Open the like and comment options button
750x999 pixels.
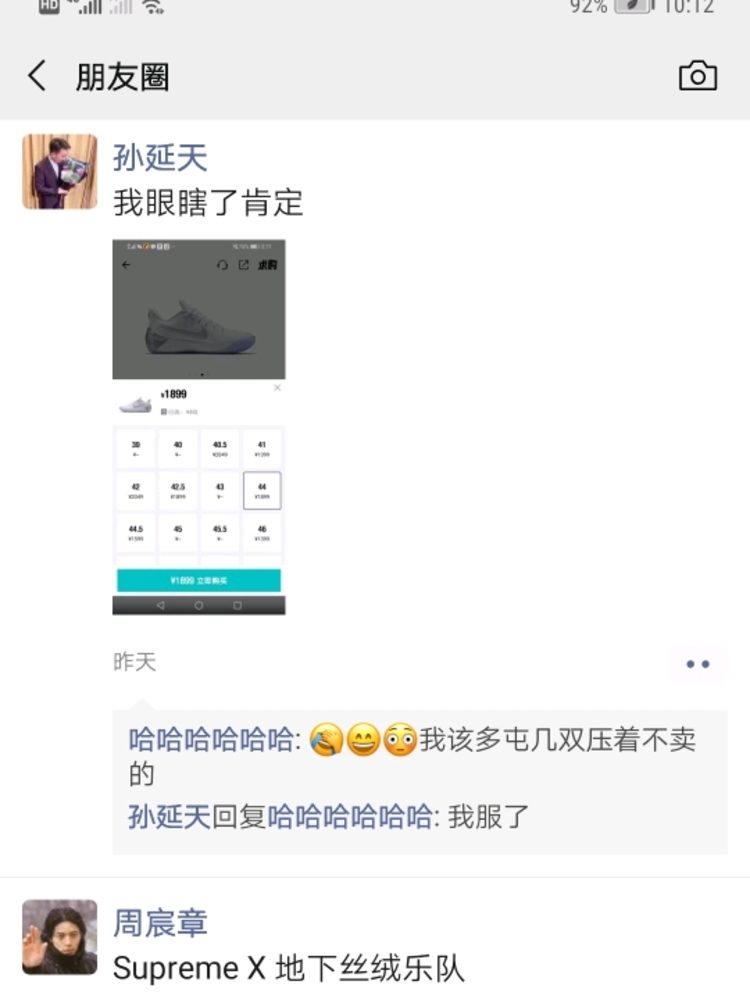697,664
